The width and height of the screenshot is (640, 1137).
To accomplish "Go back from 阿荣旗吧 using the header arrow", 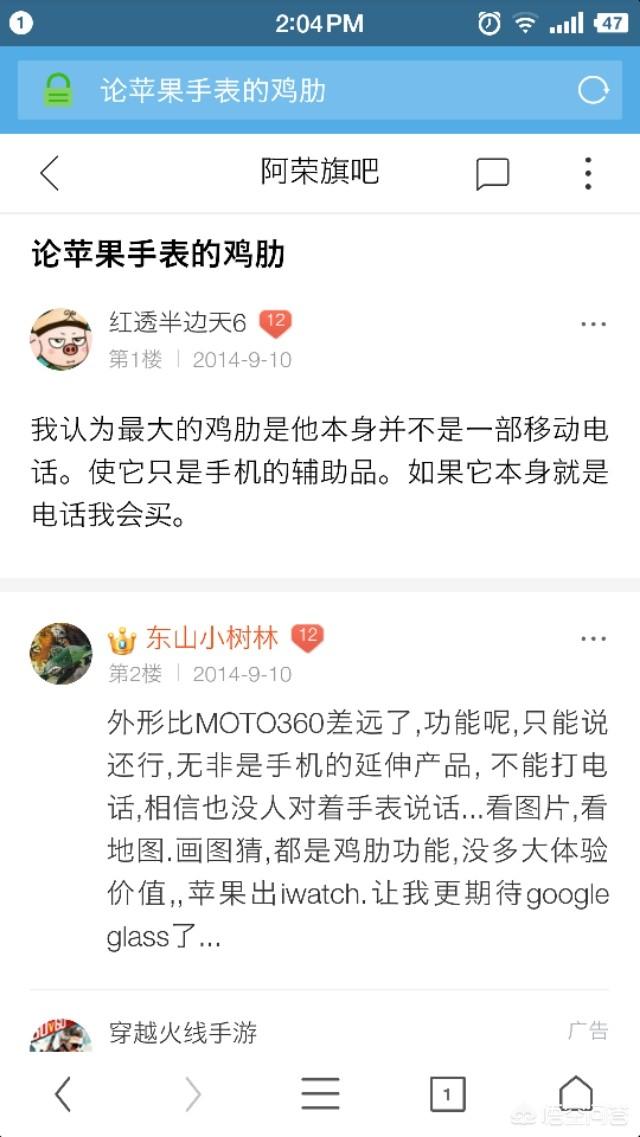I will 49,173.
